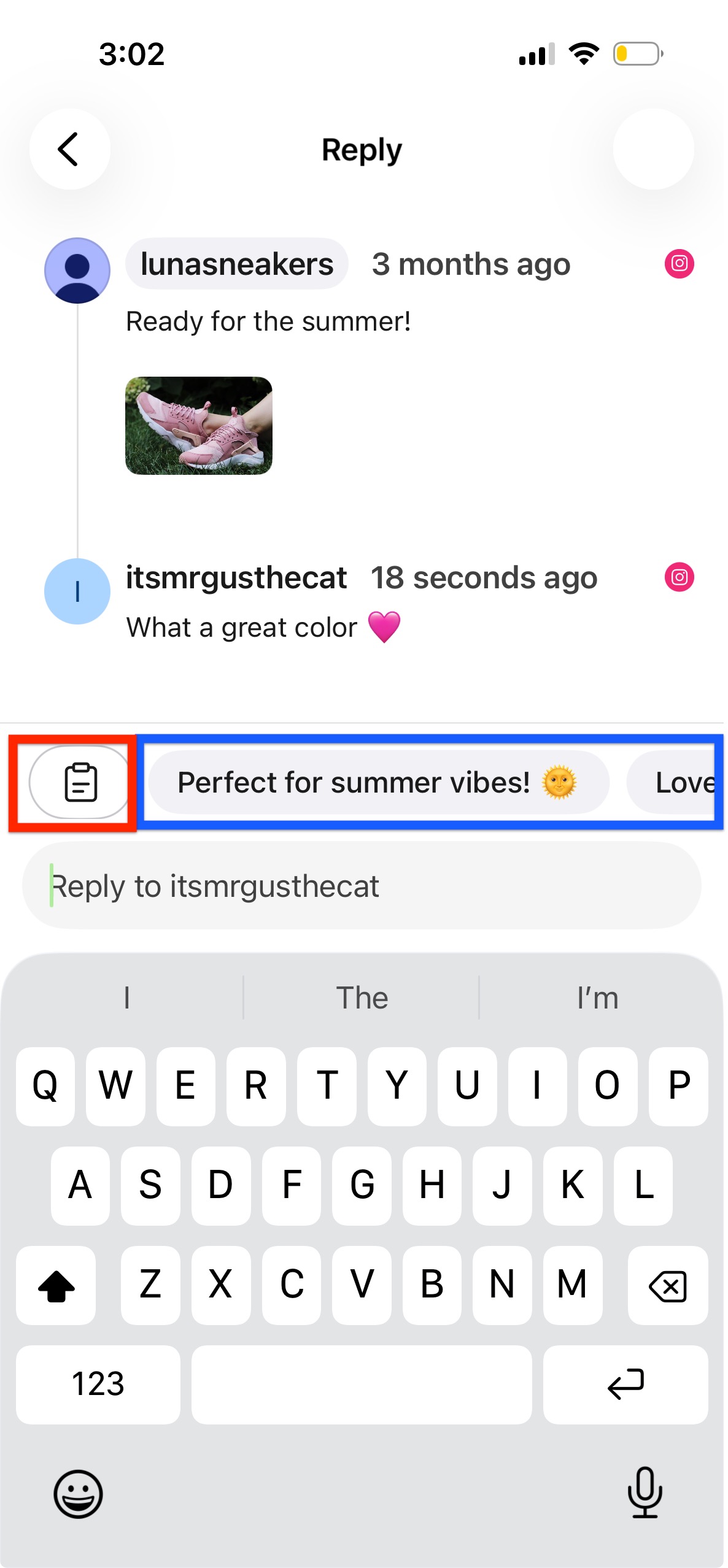Viewport: 728px width, 1568px height.
Task: Start voice dictation with the microphone
Action: (645, 1493)
